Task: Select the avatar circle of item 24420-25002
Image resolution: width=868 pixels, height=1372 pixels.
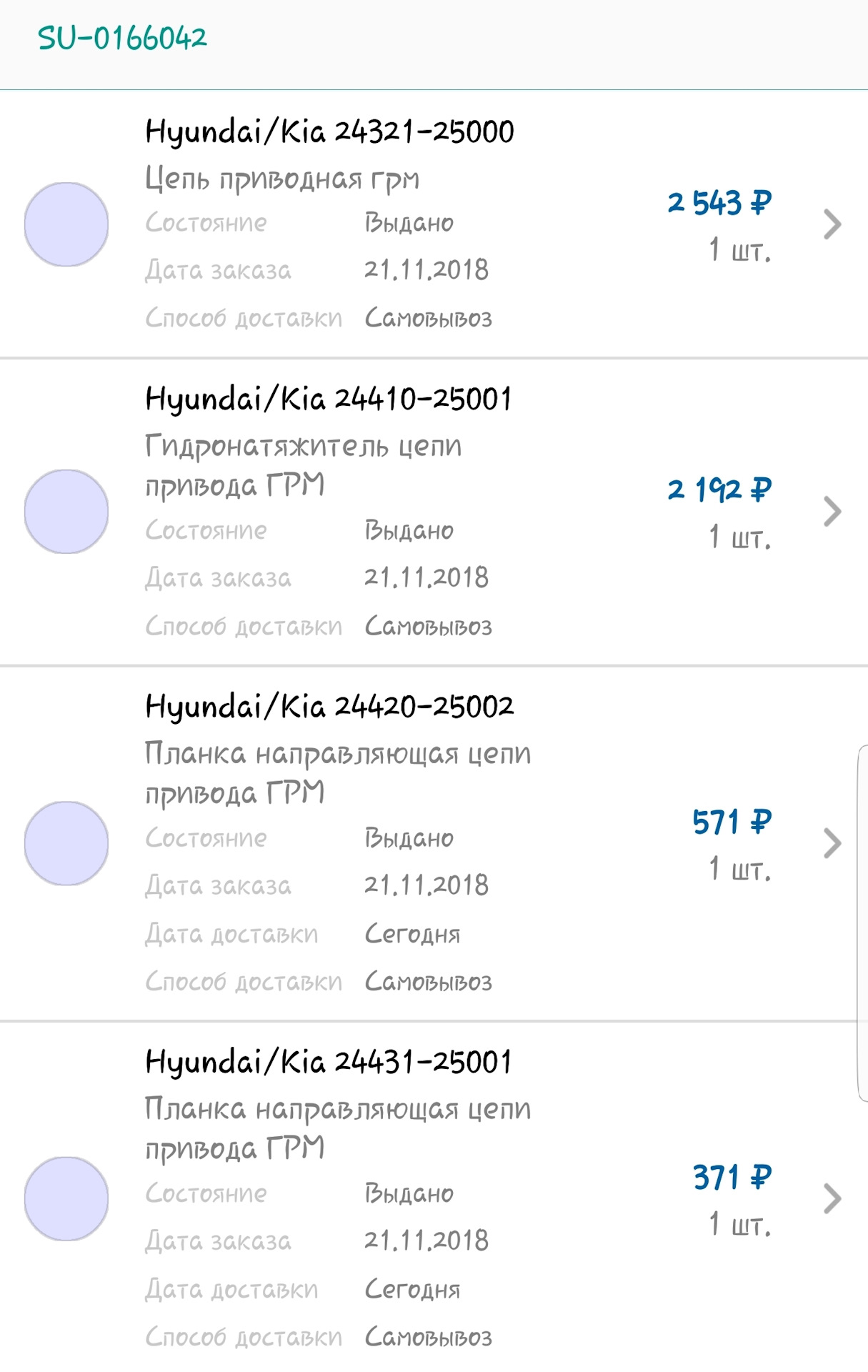Action: tap(66, 843)
